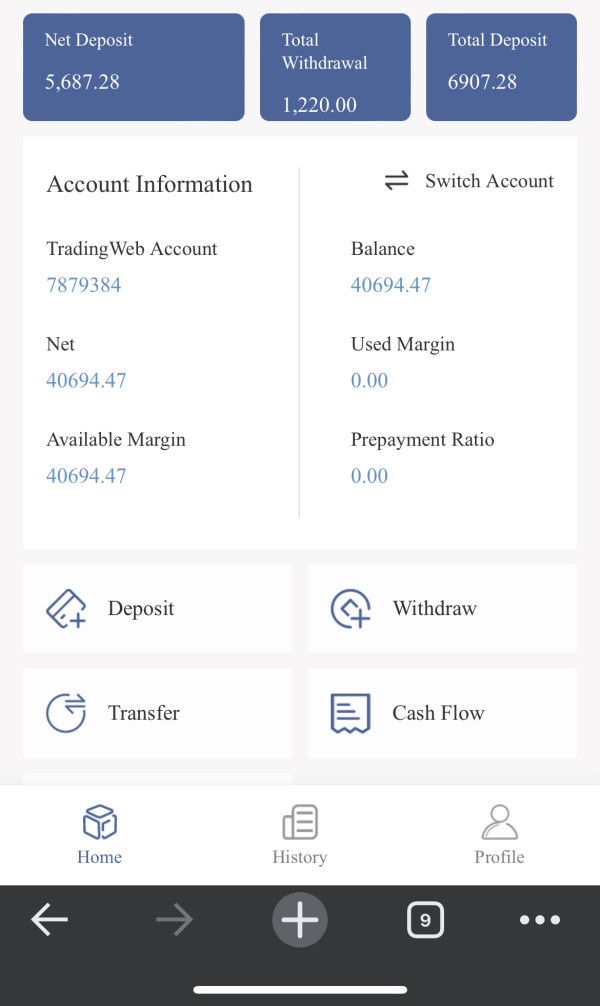This screenshot has width=600, height=1006.
Task: Show the nine open browser tabs
Action: click(x=425, y=920)
